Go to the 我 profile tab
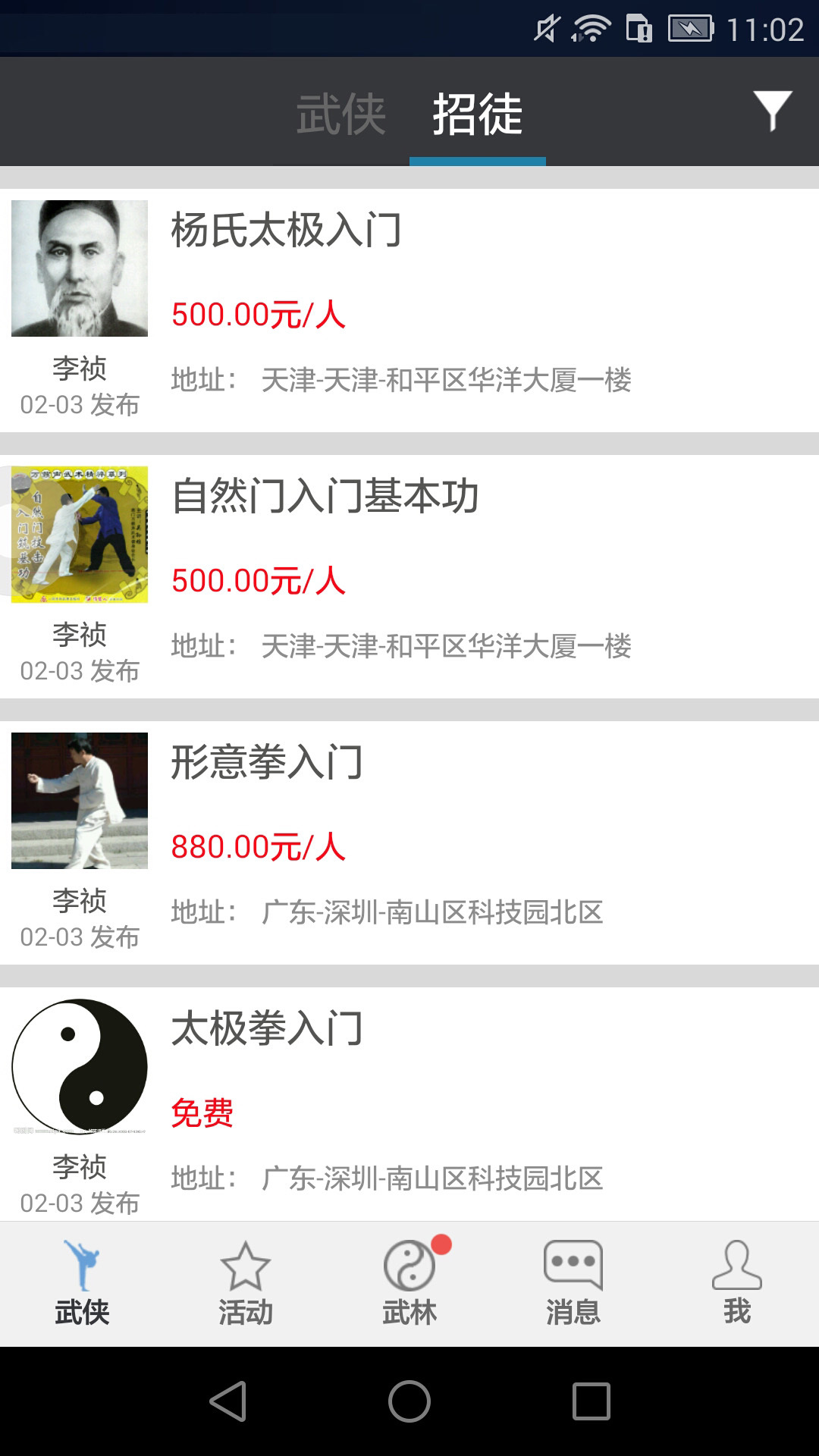 click(x=737, y=1283)
